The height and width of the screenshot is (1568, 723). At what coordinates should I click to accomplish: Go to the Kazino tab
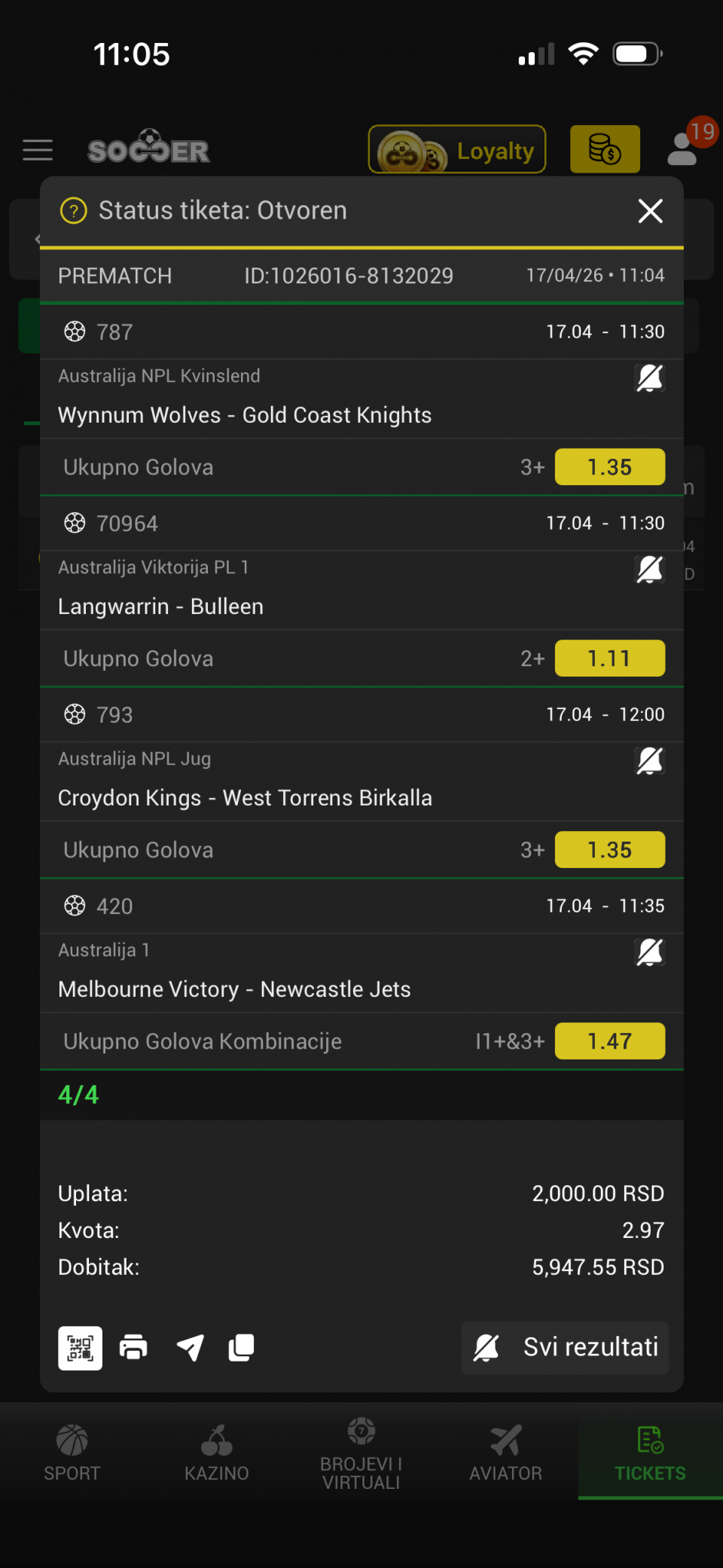click(217, 1453)
